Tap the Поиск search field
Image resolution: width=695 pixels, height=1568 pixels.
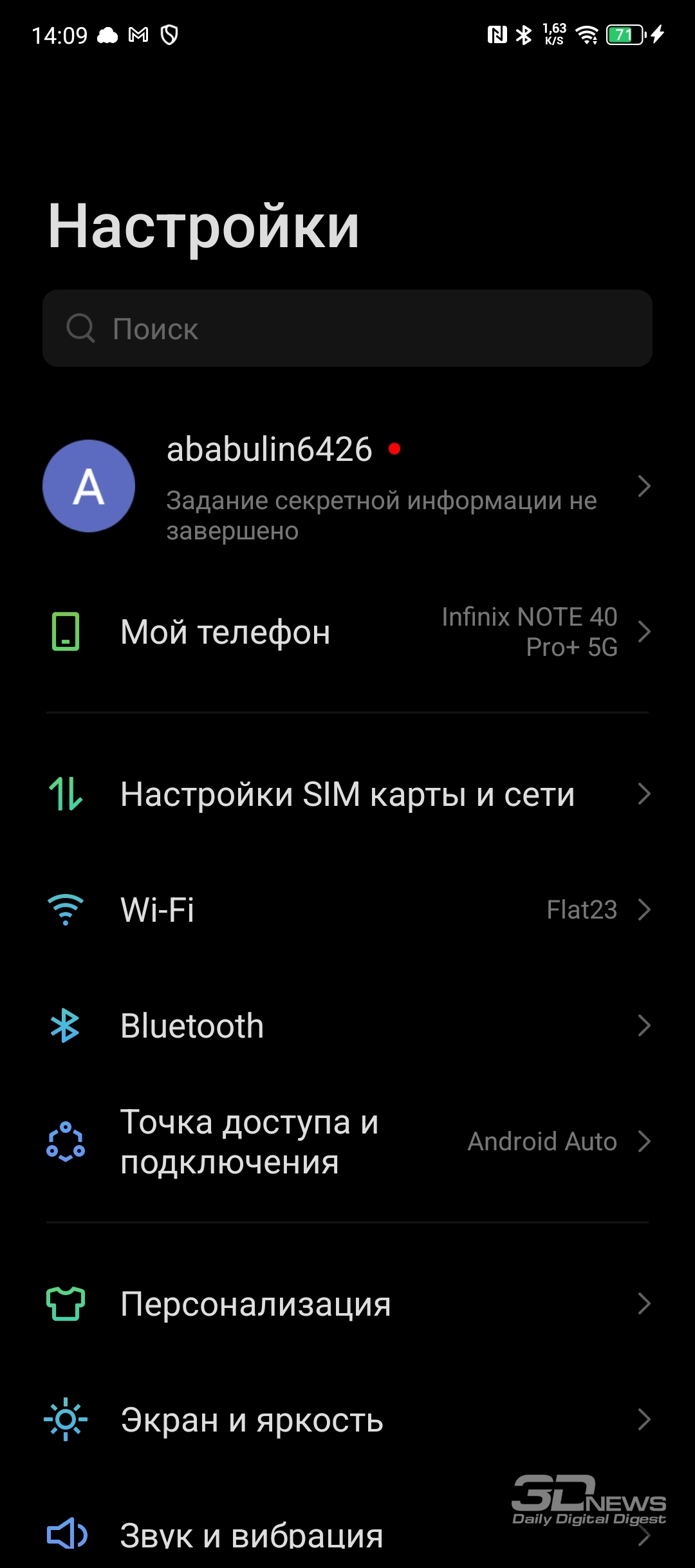pyautogui.click(x=347, y=328)
